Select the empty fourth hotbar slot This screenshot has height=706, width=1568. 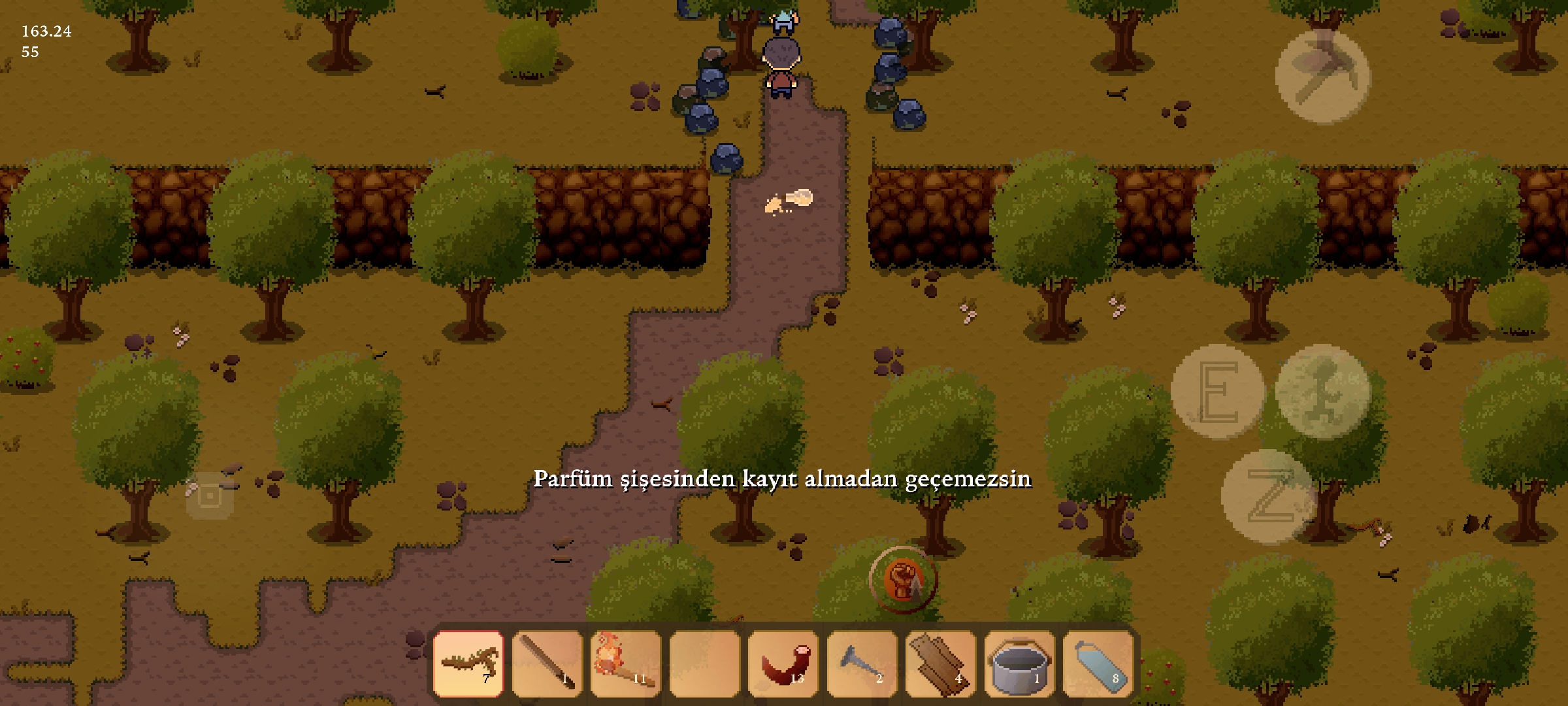click(x=704, y=664)
